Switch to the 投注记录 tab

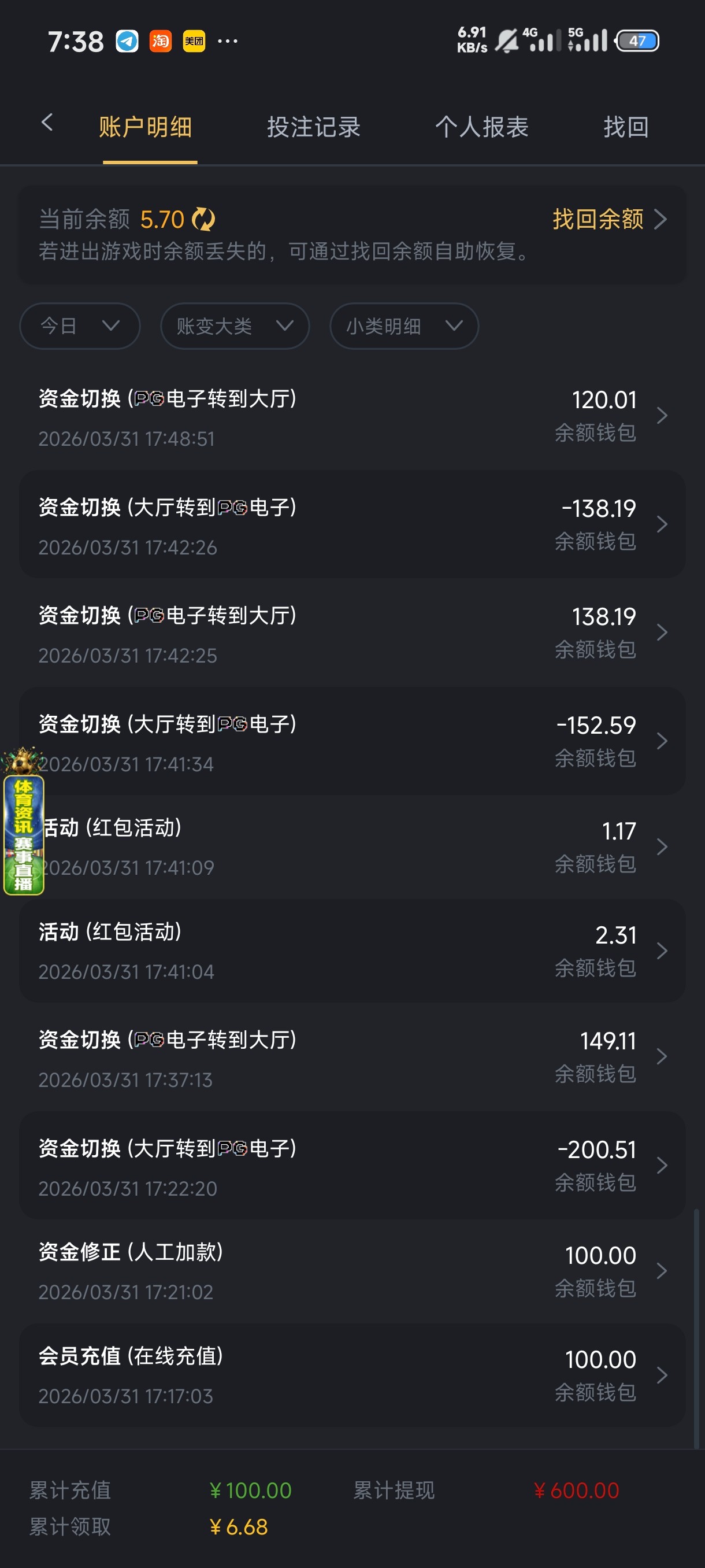[313, 127]
